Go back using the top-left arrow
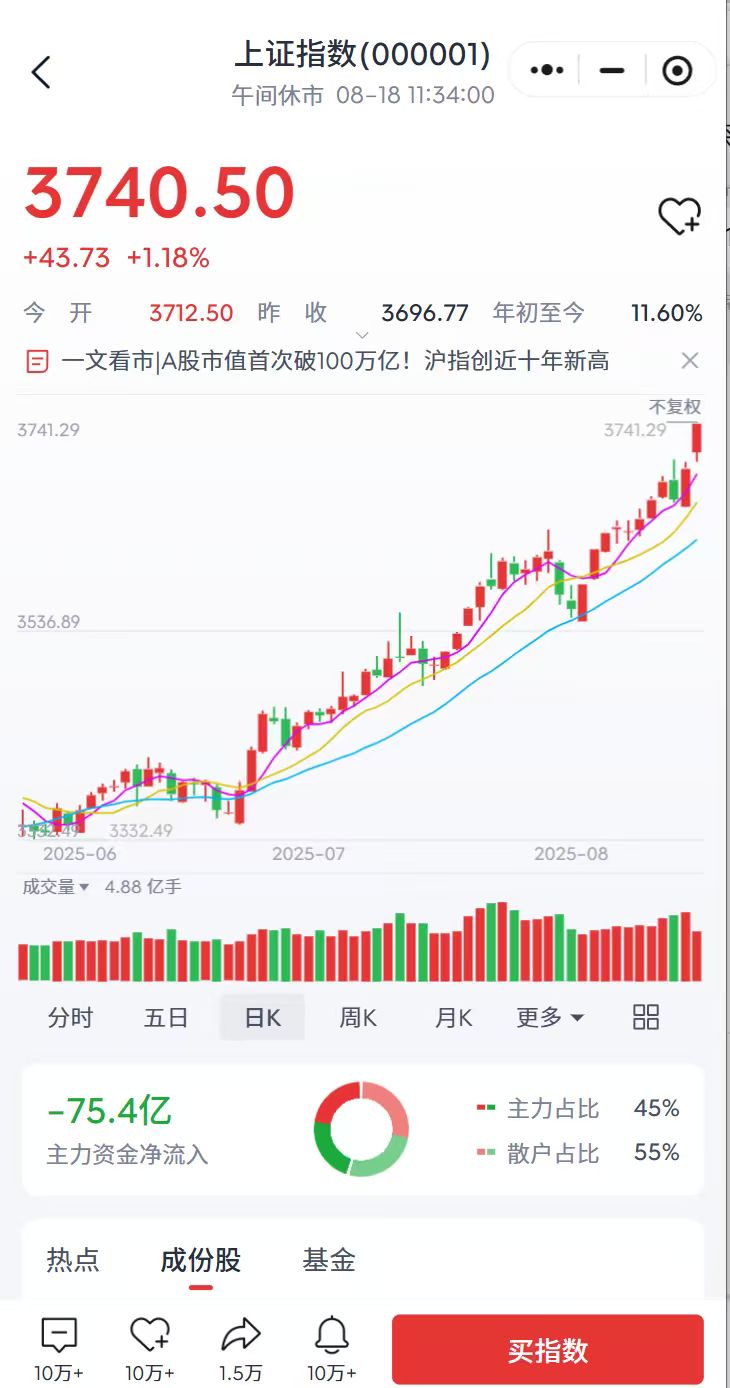This screenshot has width=730, height=1388. tap(40, 72)
